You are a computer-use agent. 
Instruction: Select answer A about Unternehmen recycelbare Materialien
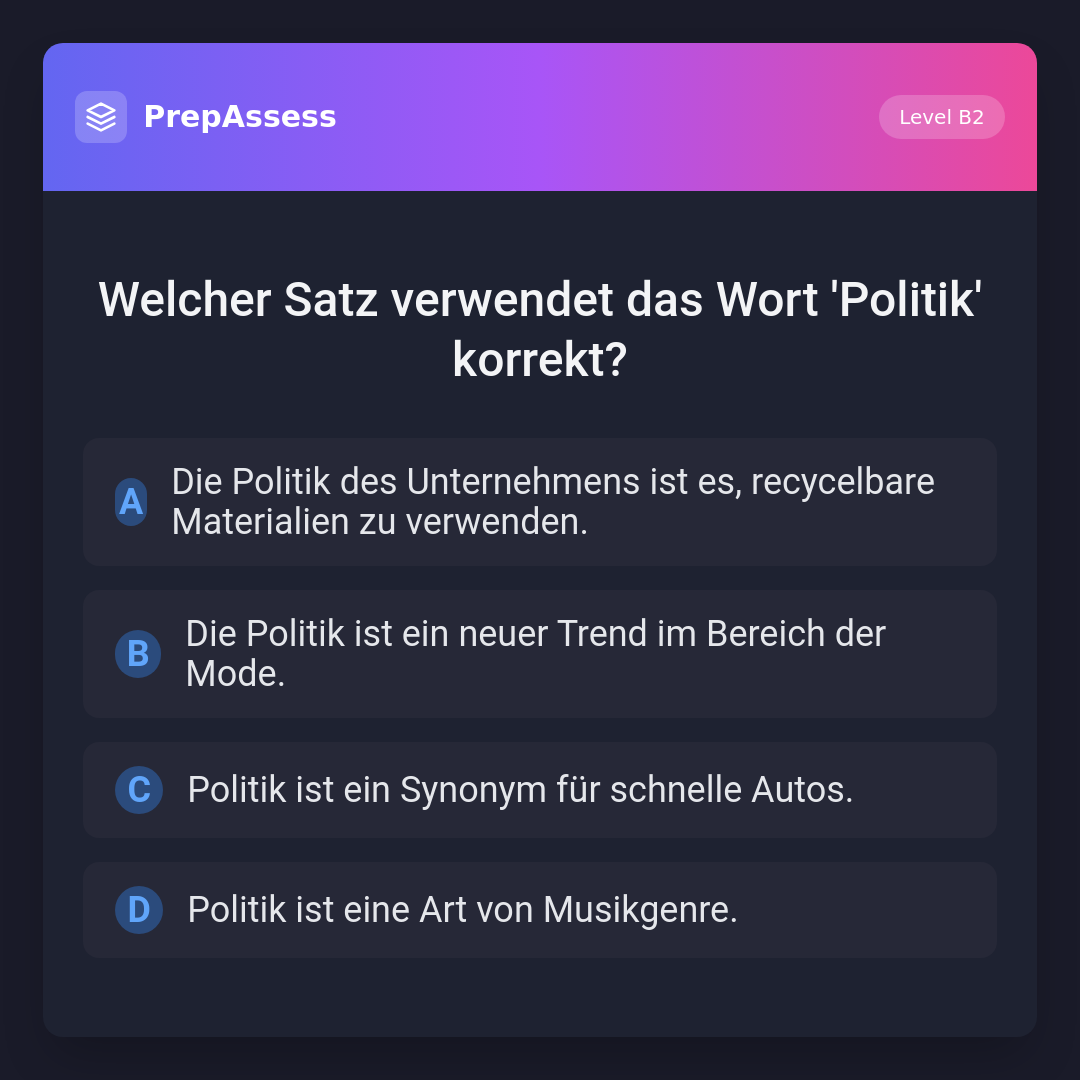tap(540, 502)
